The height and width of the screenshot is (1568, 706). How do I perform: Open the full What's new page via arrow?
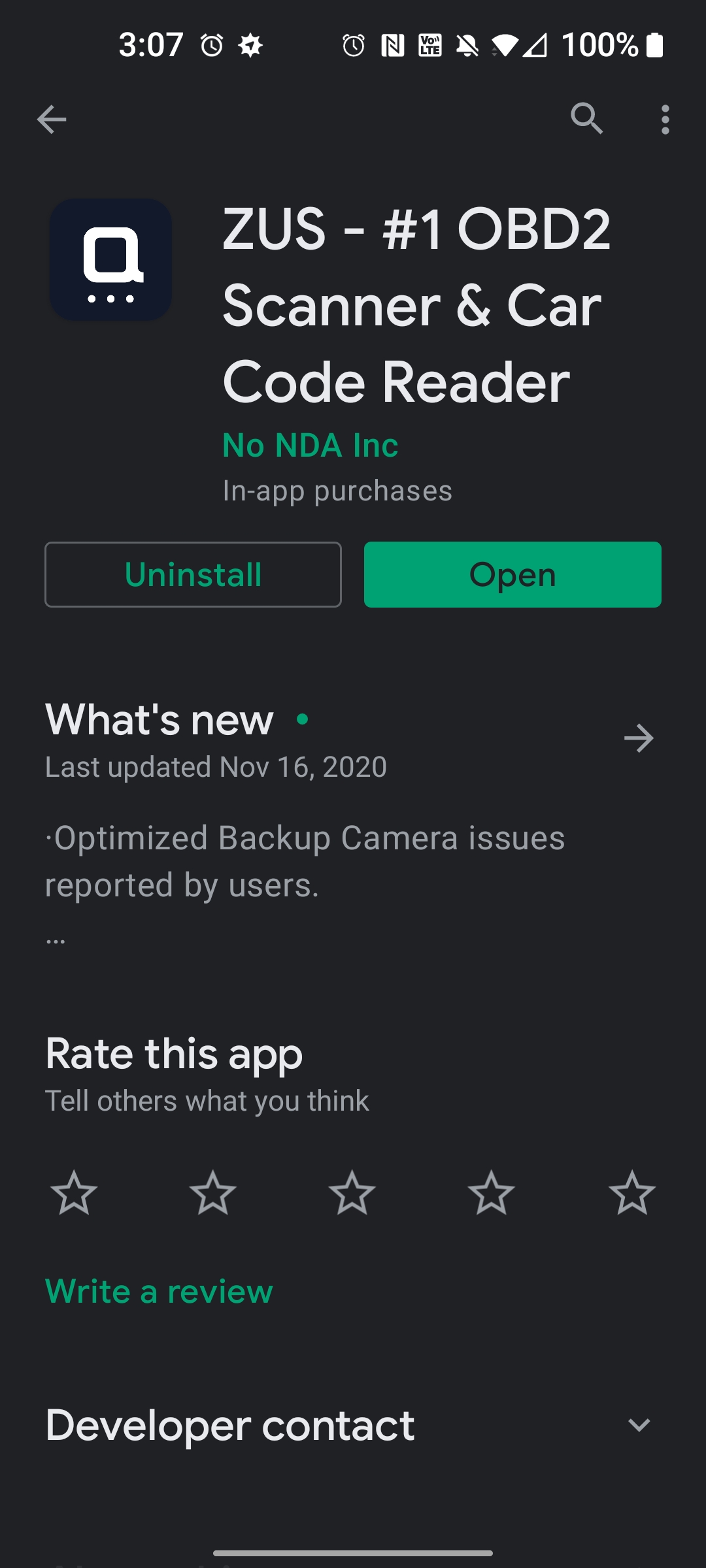639,738
